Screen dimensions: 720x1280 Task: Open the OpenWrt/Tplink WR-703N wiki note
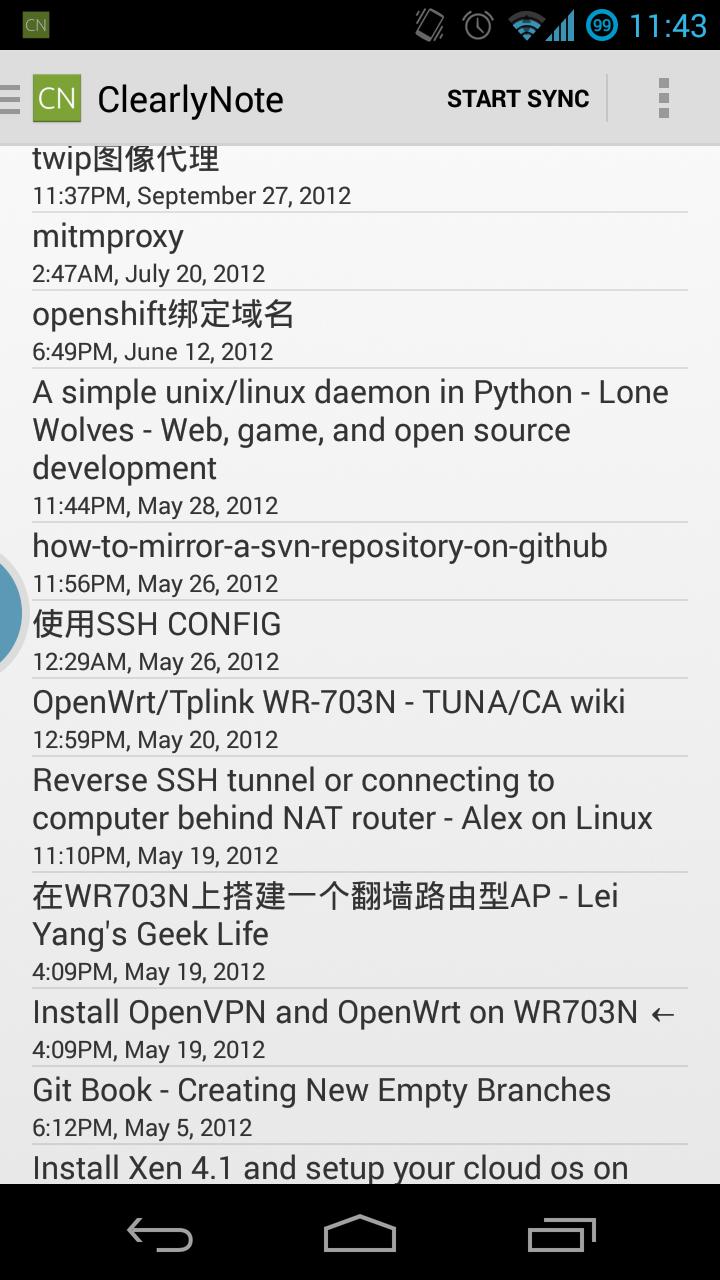359,718
